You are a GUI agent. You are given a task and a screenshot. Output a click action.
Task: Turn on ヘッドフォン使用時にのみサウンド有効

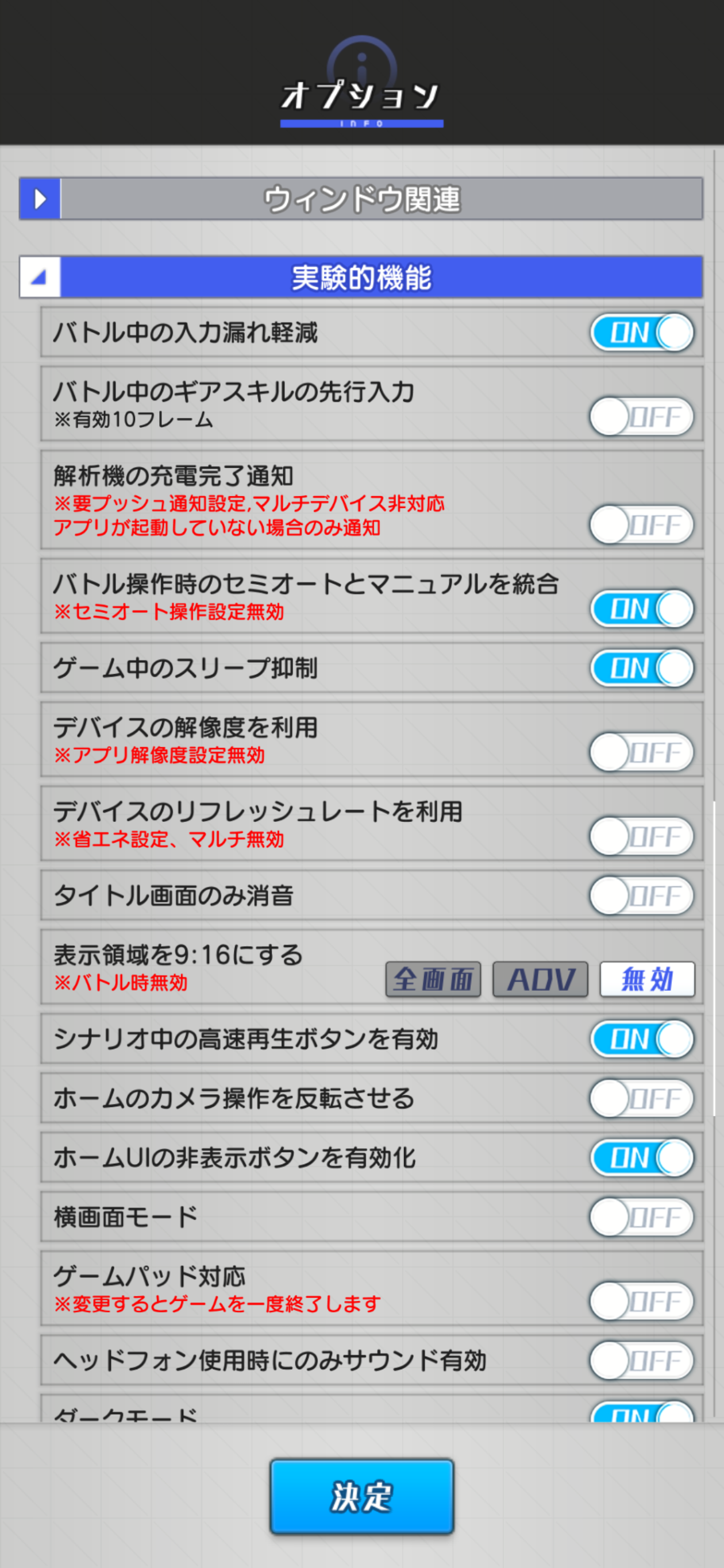[x=642, y=1361]
